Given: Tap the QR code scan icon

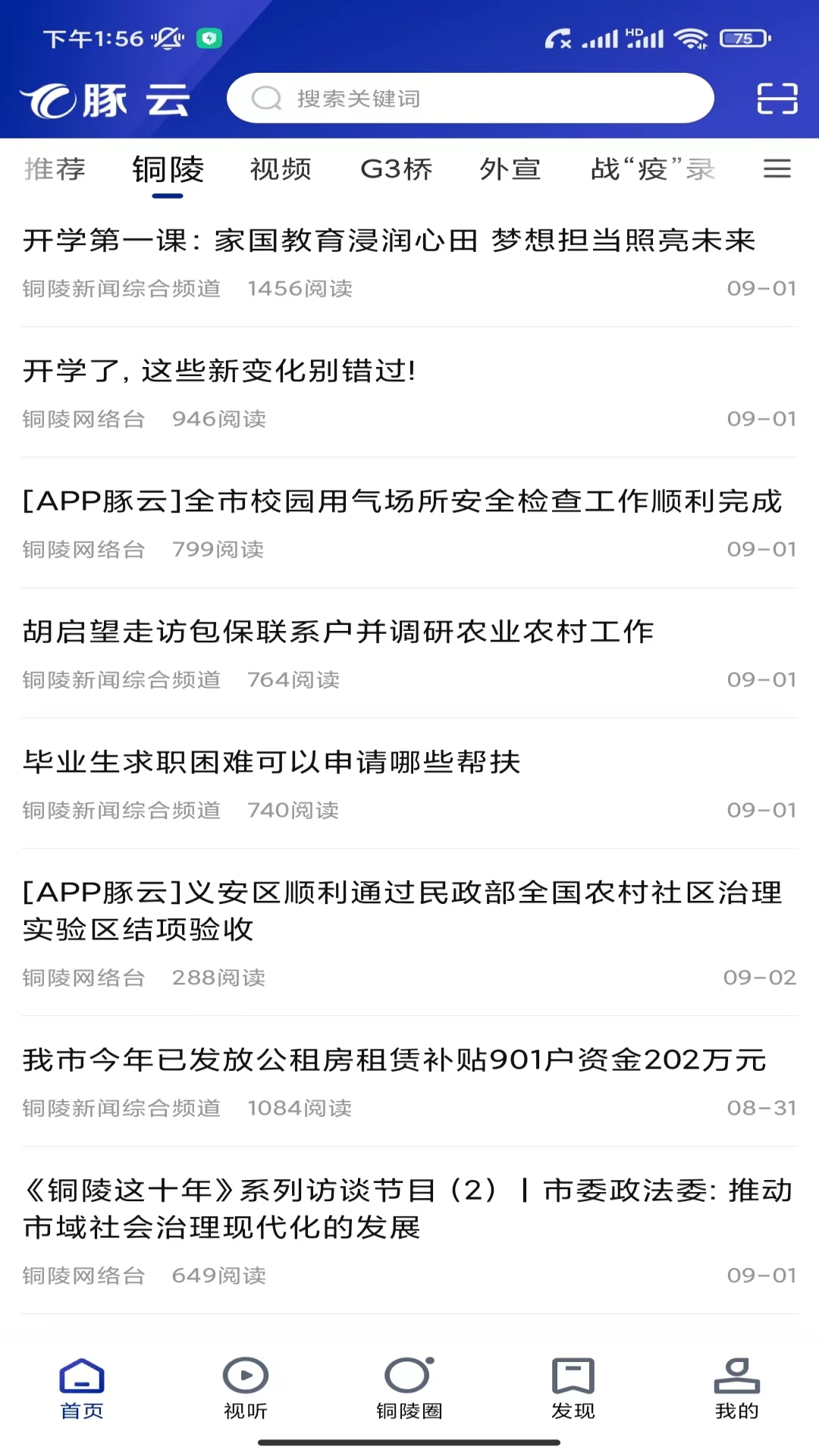Looking at the screenshot, I should [x=775, y=97].
